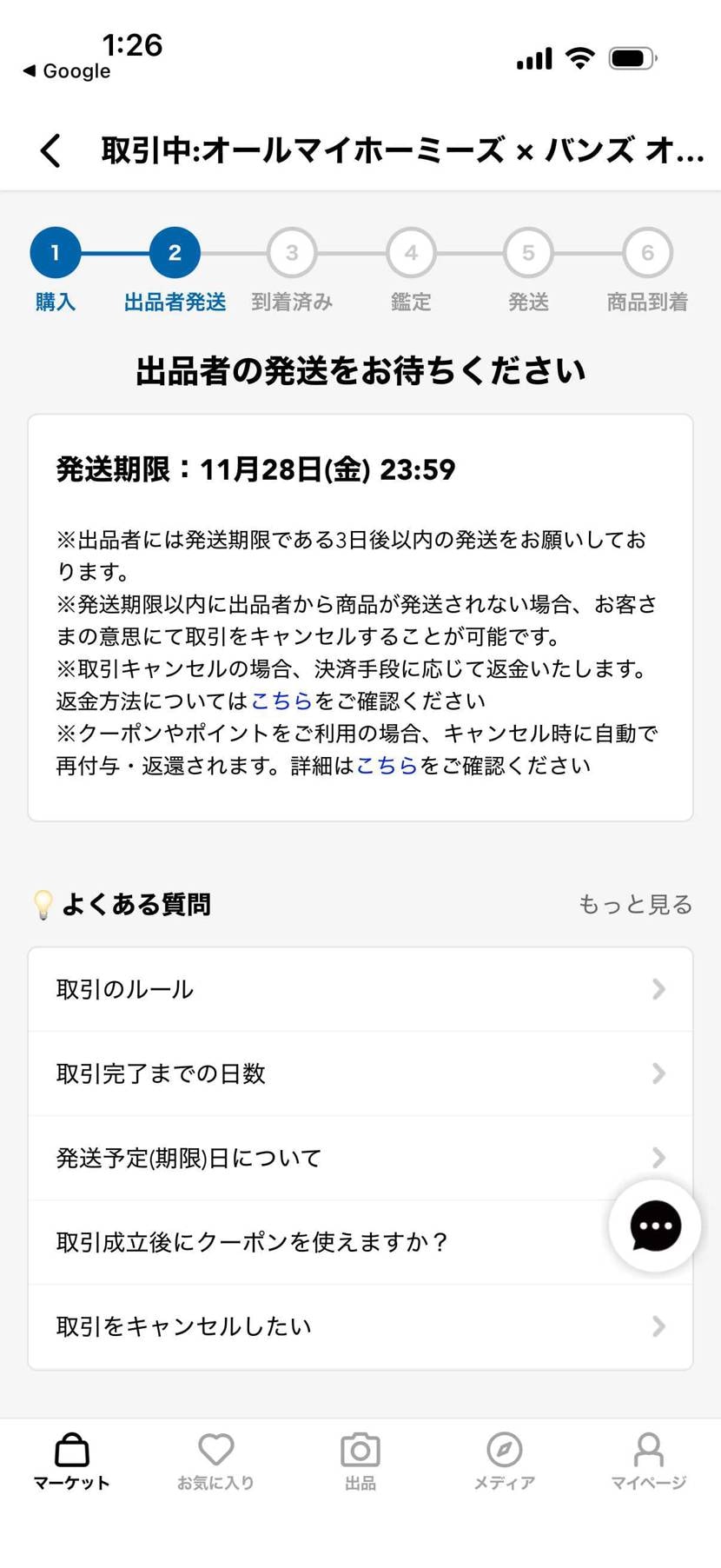Select step 1 購入 on the progress bar
Viewport: 721px width, 1568px height.
tap(55, 253)
